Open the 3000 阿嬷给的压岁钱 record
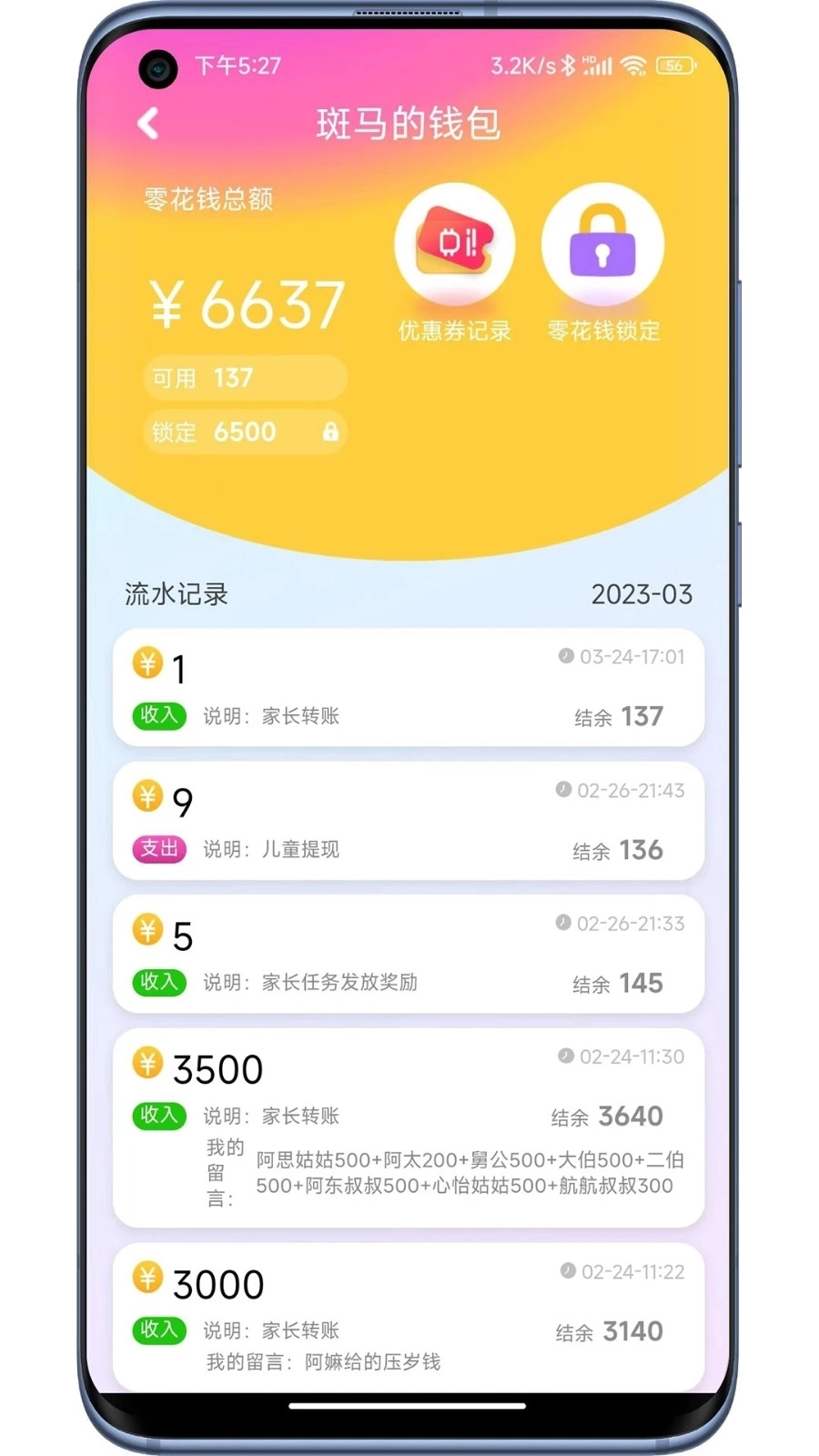The height and width of the screenshot is (1456, 819). (x=409, y=1316)
